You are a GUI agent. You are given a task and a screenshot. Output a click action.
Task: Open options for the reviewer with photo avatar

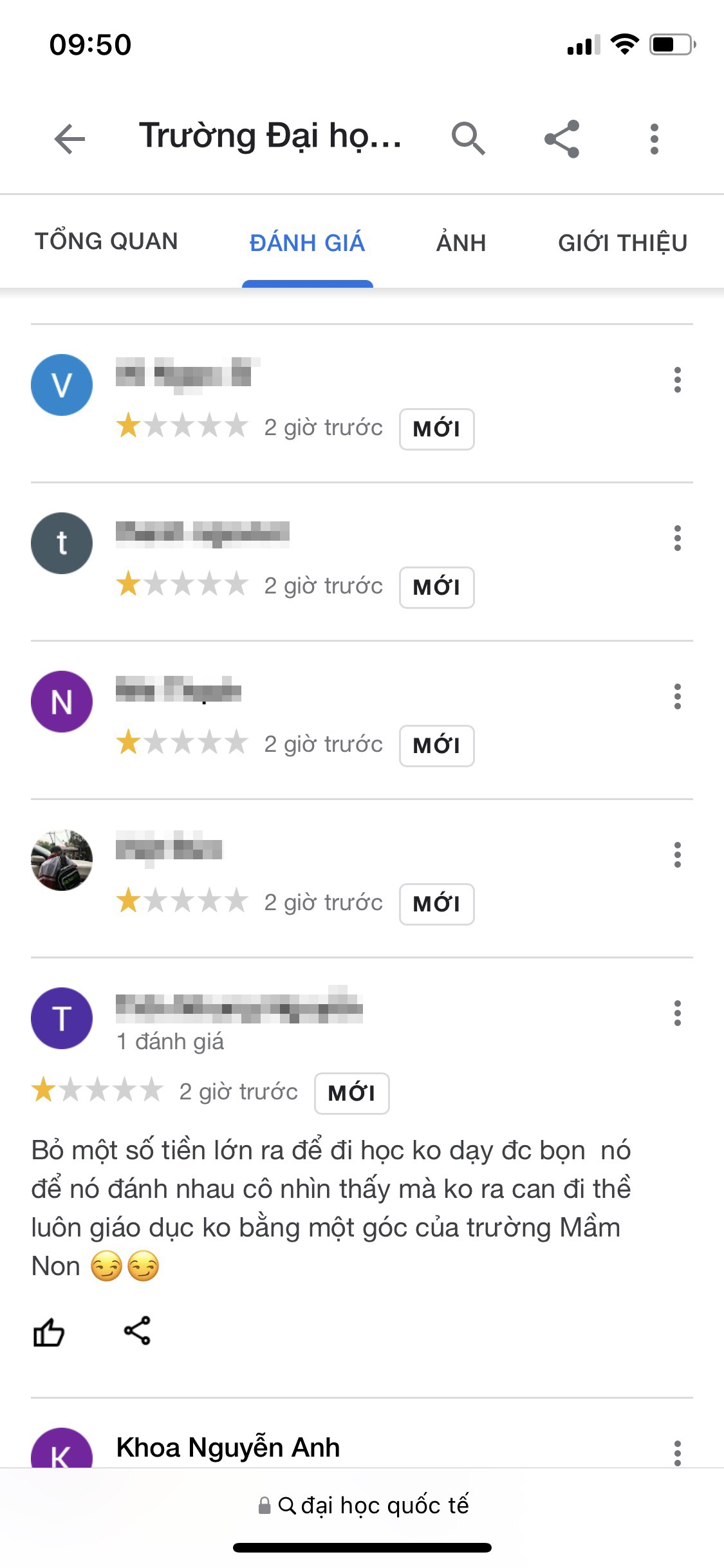pos(677,855)
